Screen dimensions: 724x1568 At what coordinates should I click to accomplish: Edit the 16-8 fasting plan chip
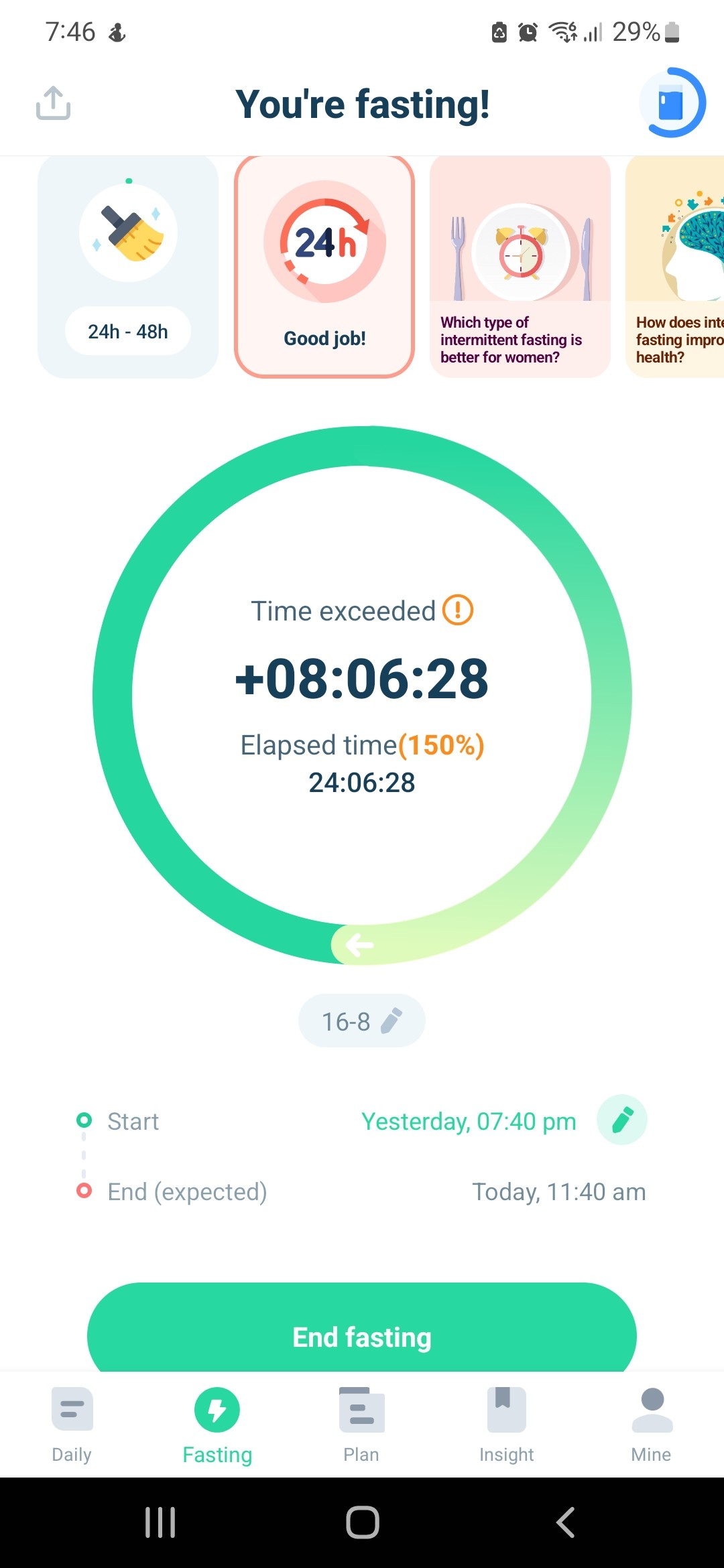coord(362,1021)
